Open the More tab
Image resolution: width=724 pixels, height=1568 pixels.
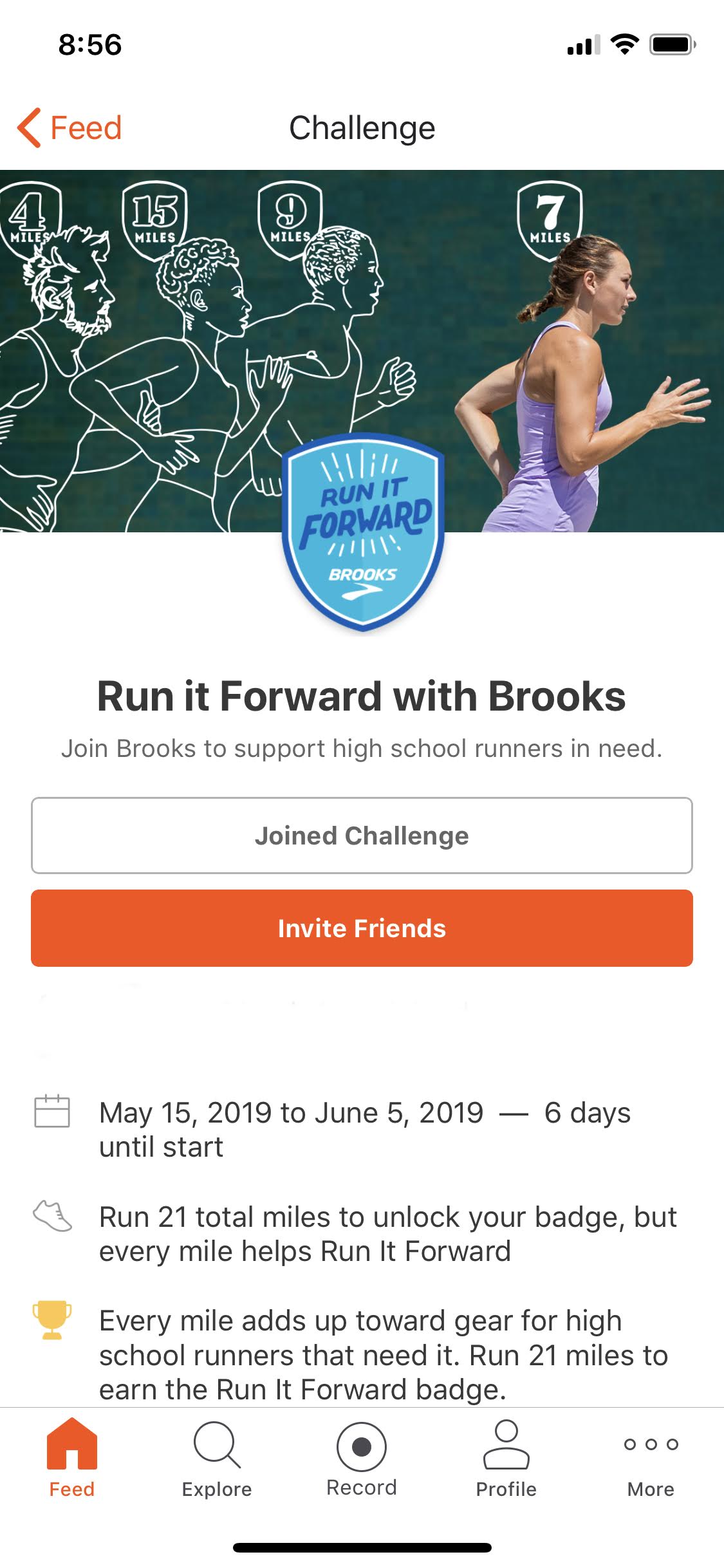651,1459
